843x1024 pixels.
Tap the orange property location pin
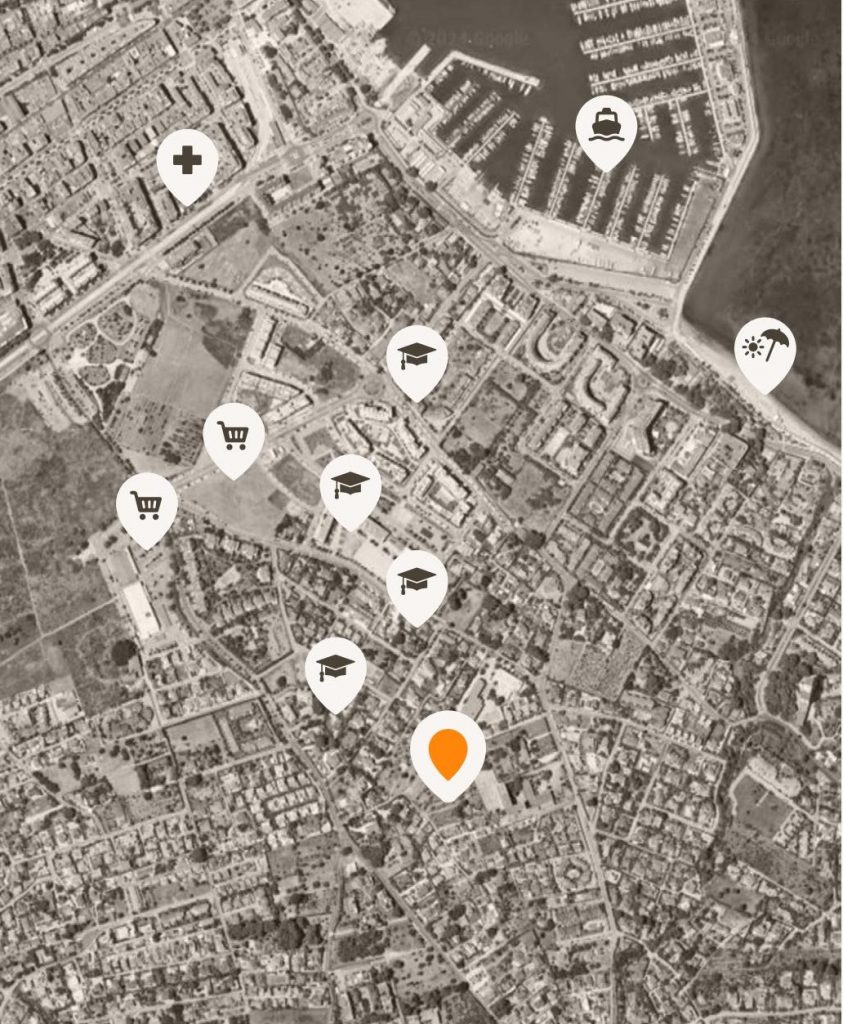pos(447,751)
